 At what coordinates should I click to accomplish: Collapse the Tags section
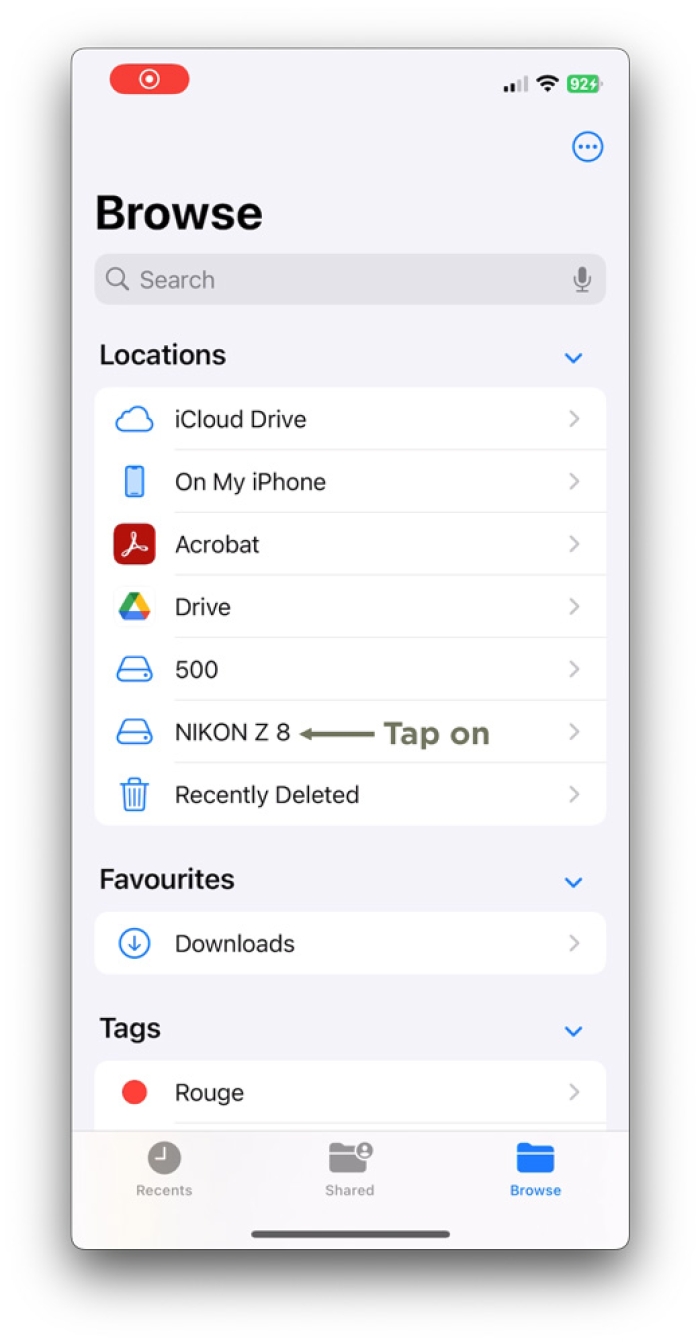point(573,1031)
